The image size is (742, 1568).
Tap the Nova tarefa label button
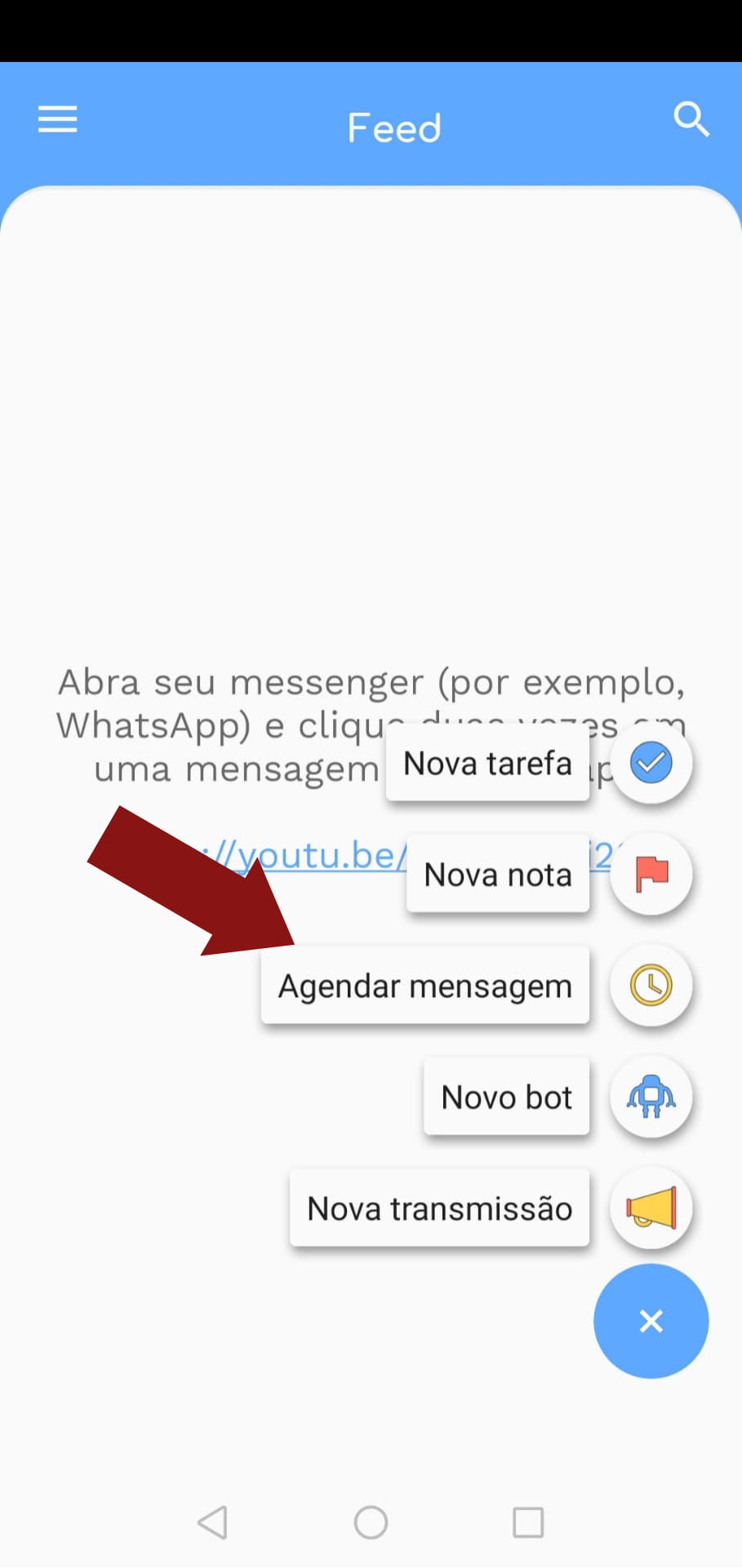(487, 764)
